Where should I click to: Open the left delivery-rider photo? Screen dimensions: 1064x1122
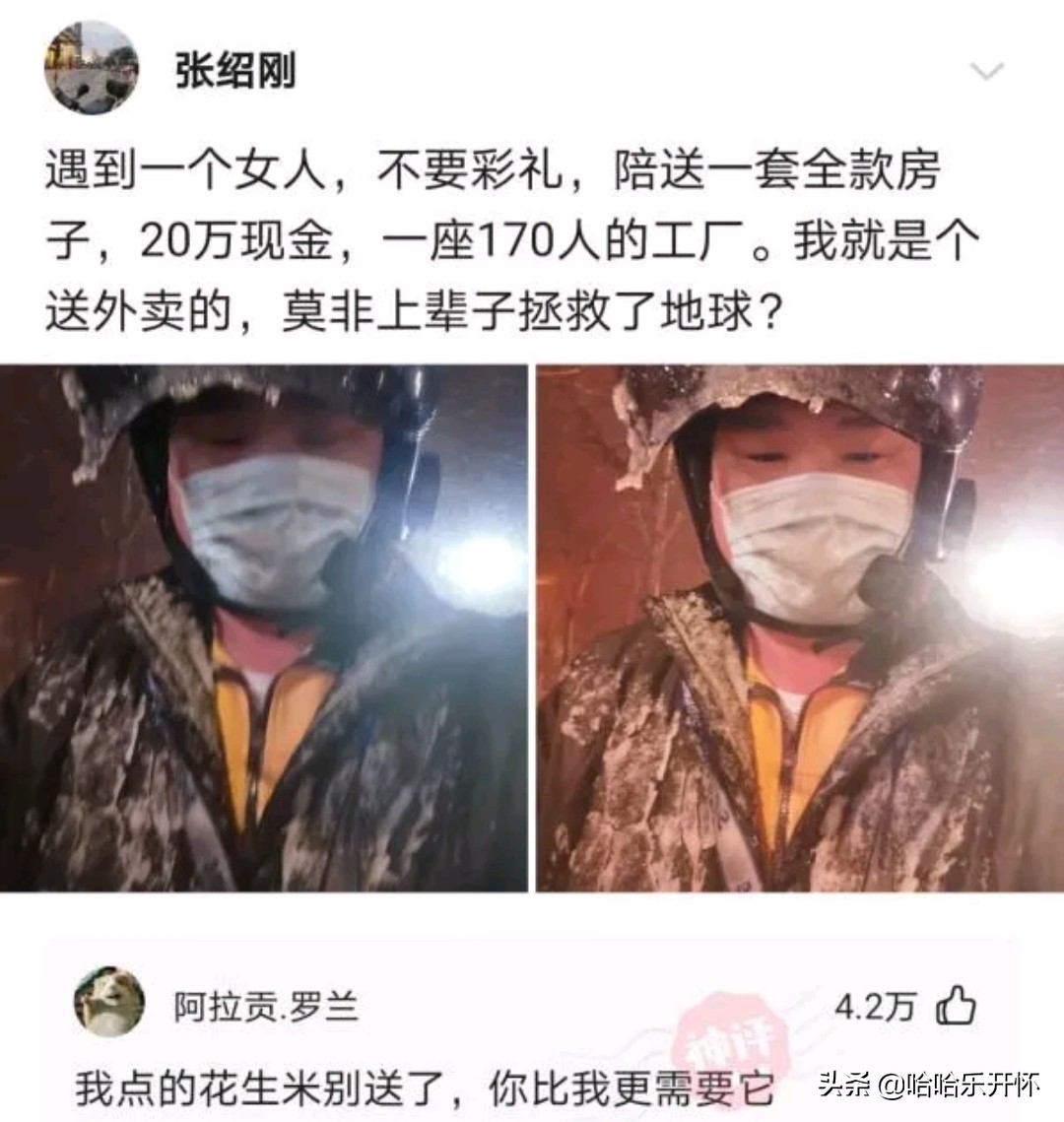pyautogui.click(x=261, y=630)
